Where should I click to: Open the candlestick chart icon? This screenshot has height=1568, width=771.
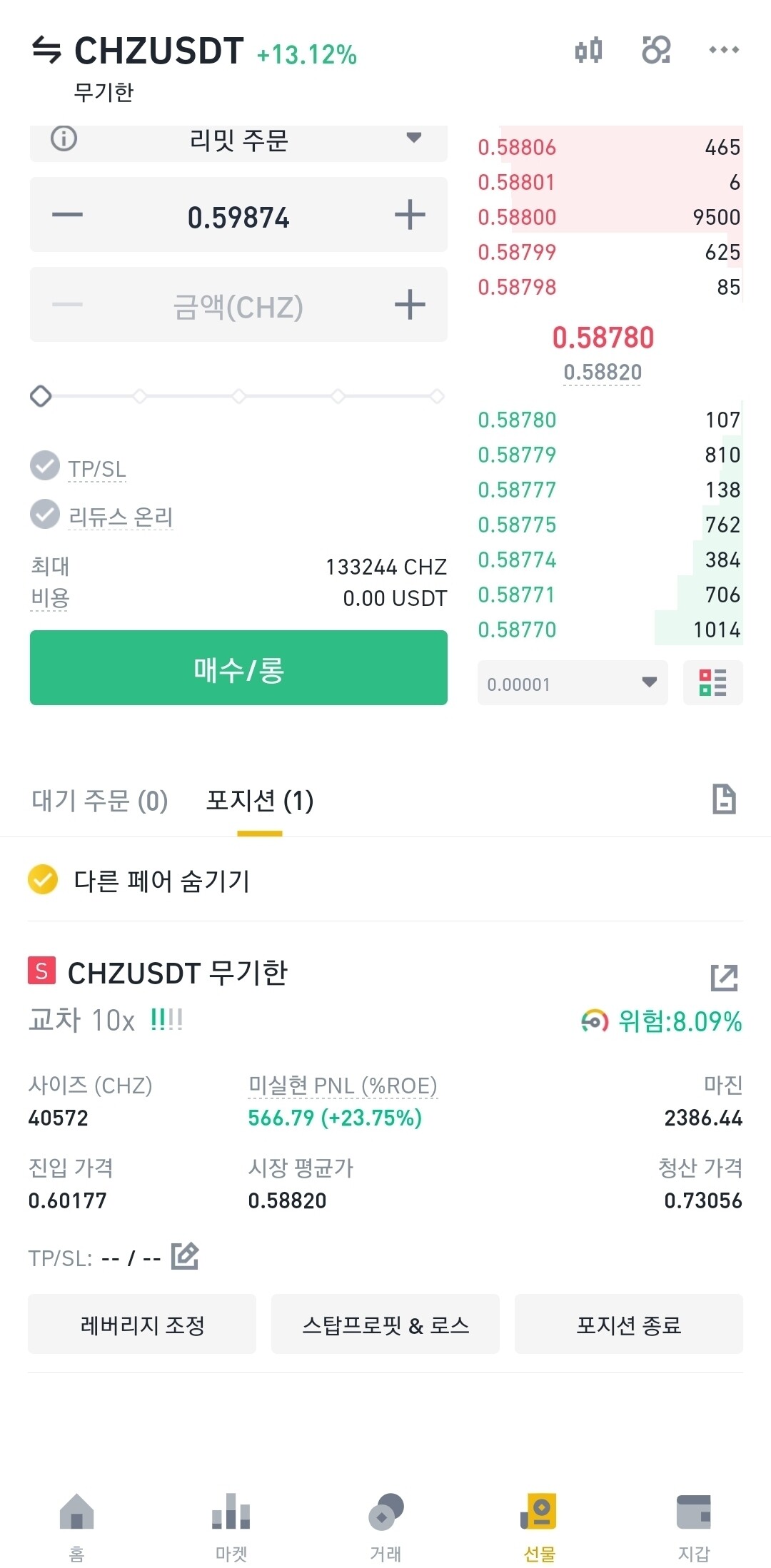[590, 50]
